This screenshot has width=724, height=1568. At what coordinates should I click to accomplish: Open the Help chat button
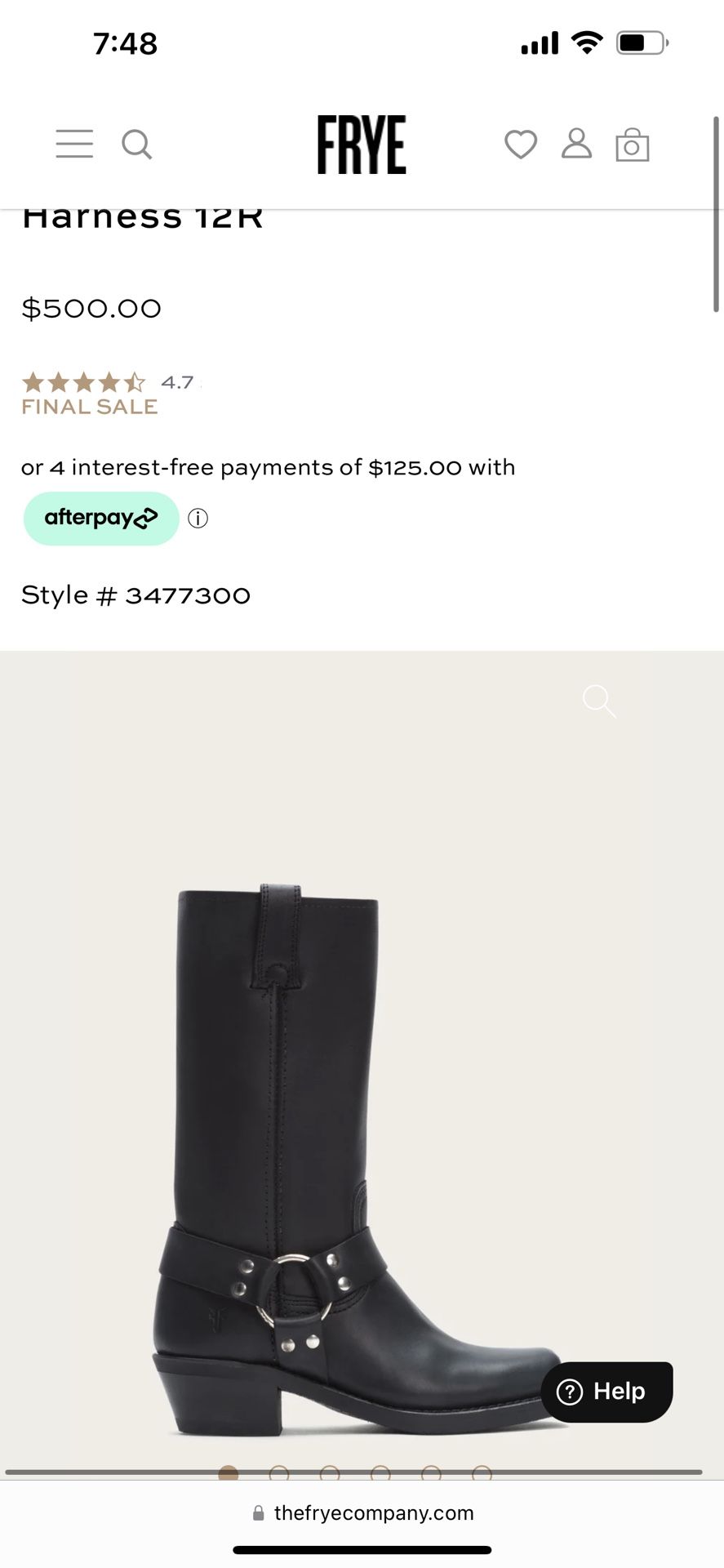coord(606,1392)
